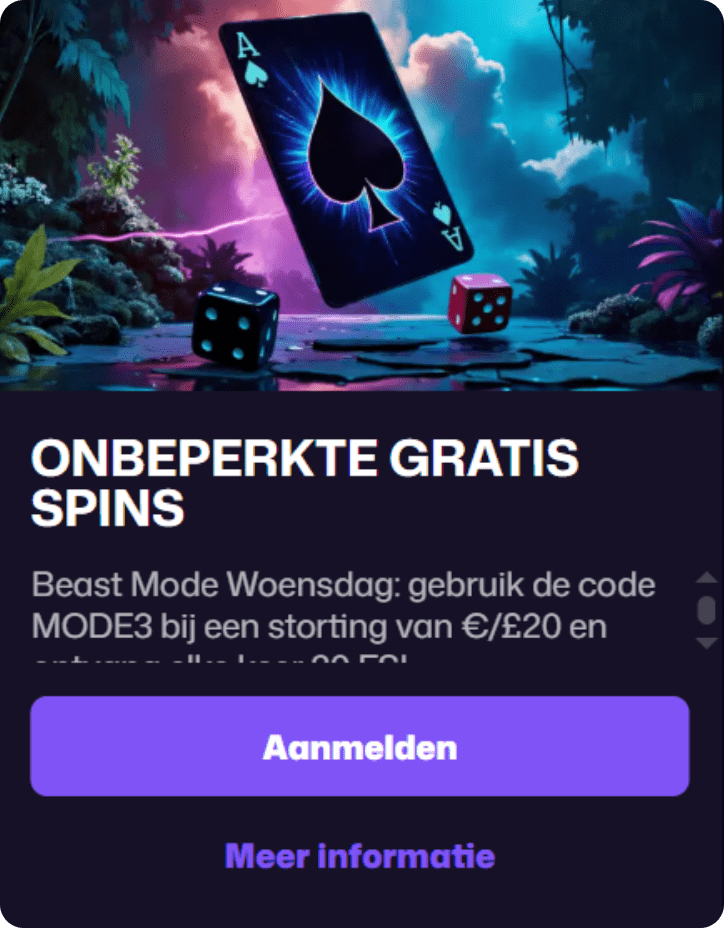Open the Meer informatie link
The height and width of the screenshot is (928, 724).
point(360,856)
